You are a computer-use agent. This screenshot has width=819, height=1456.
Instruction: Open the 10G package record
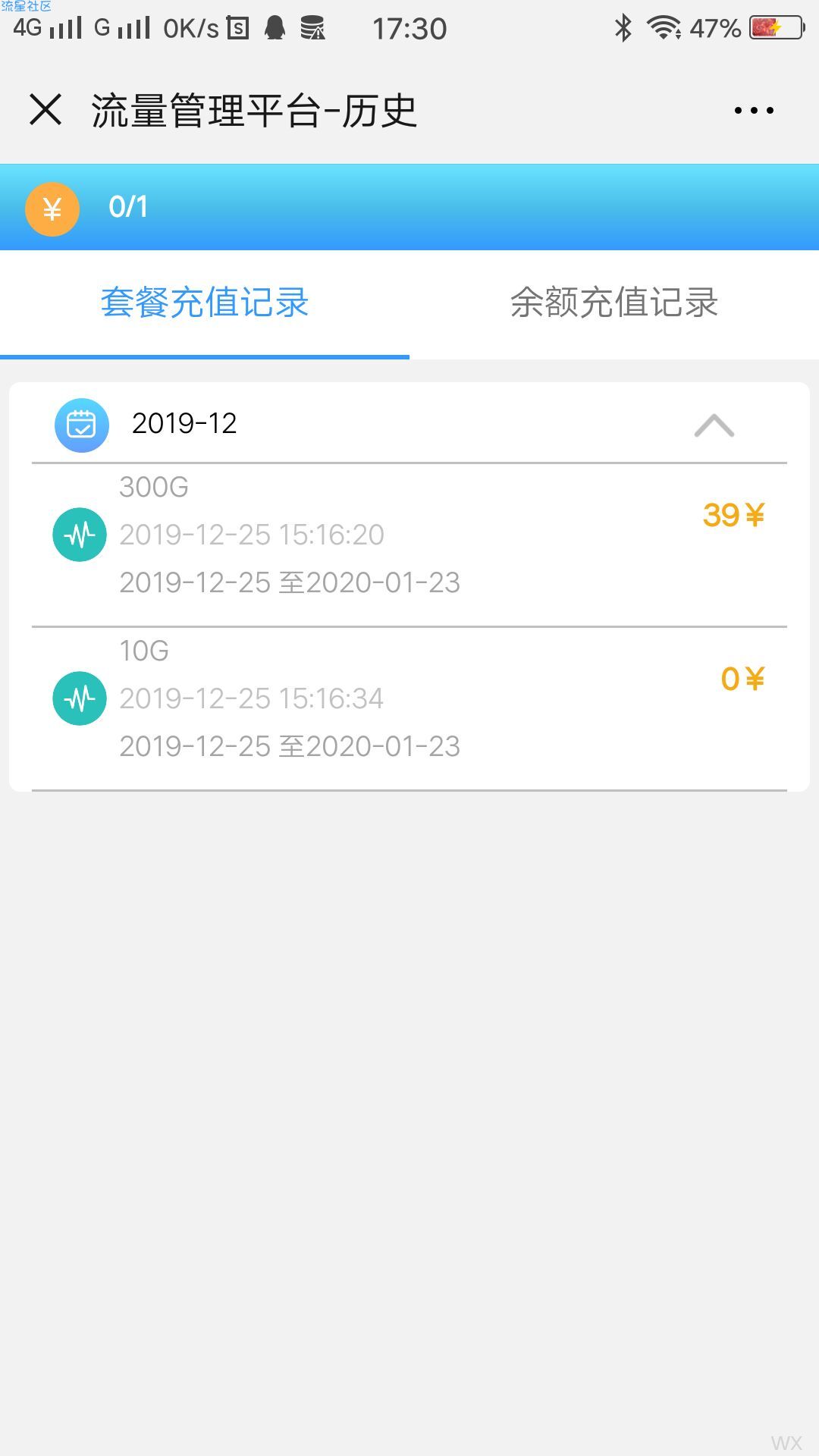click(409, 709)
